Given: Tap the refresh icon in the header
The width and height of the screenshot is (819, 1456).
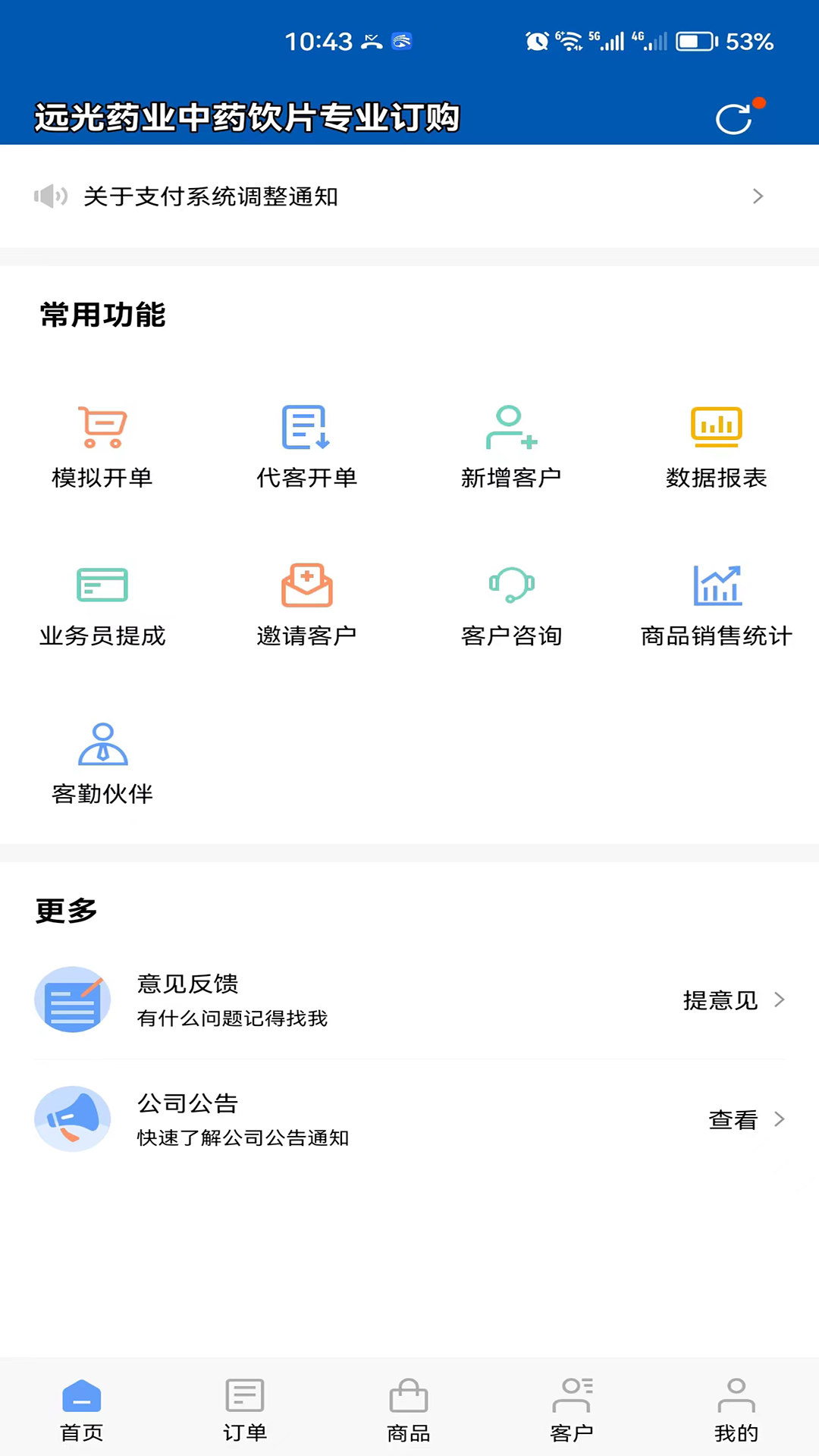Looking at the screenshot, I should 733,118.
